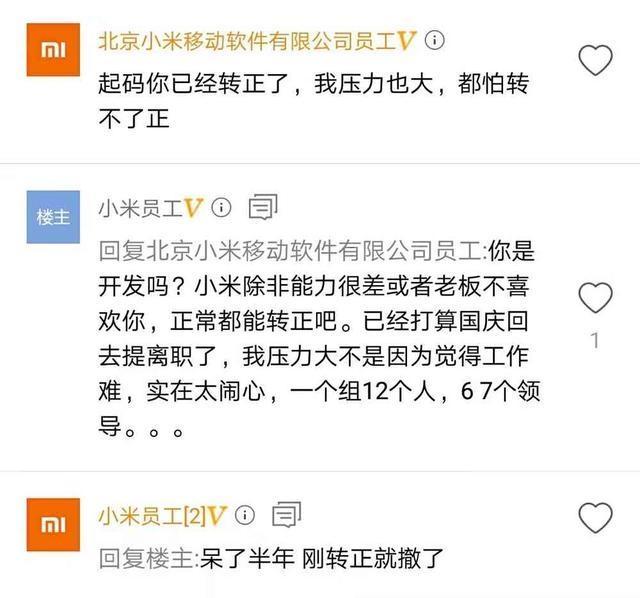
Task: Open avatar of 小米员工[2]
Action: click(x=53, y=528)
